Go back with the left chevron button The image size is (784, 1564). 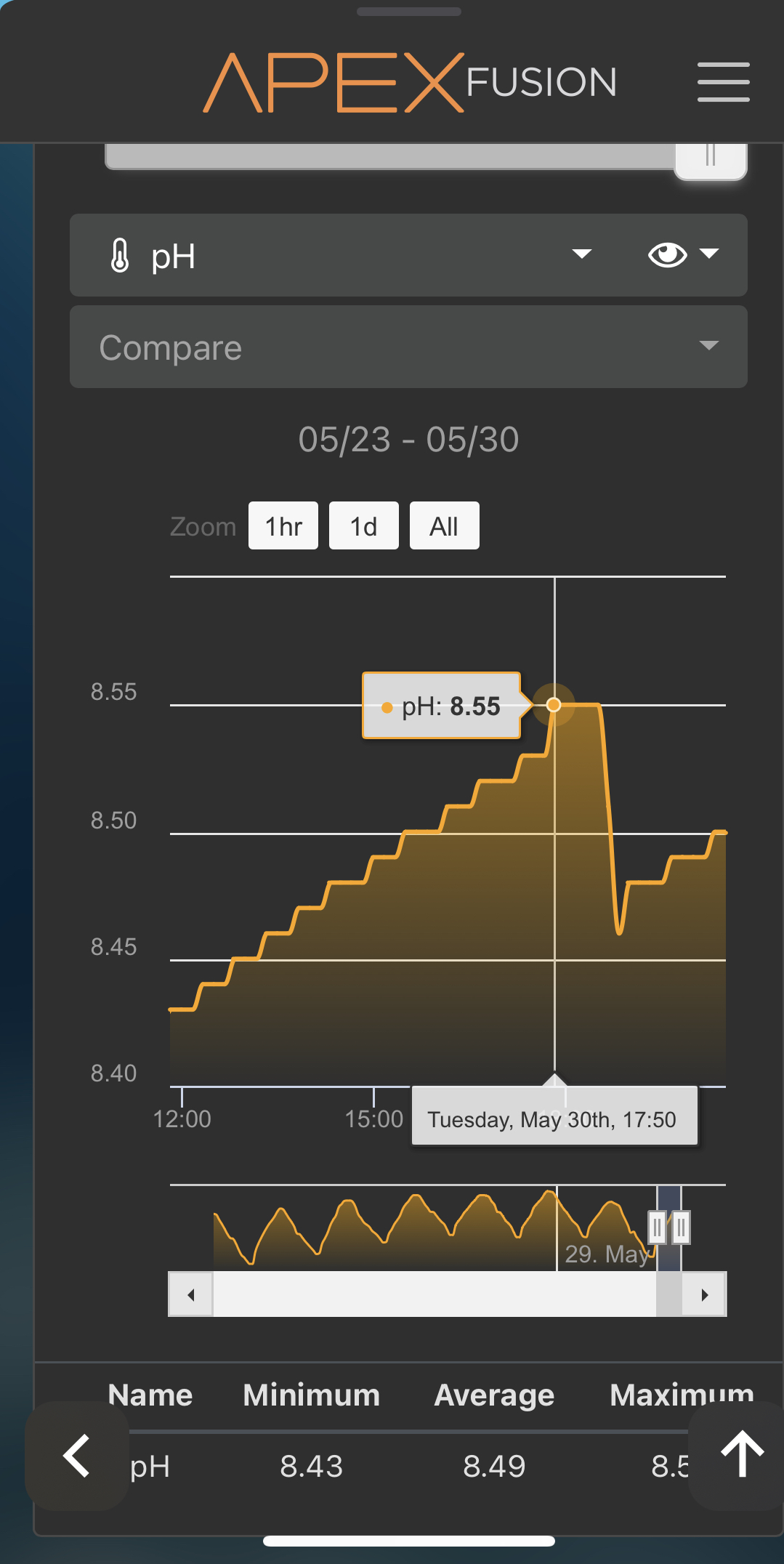coord(77,1456)
